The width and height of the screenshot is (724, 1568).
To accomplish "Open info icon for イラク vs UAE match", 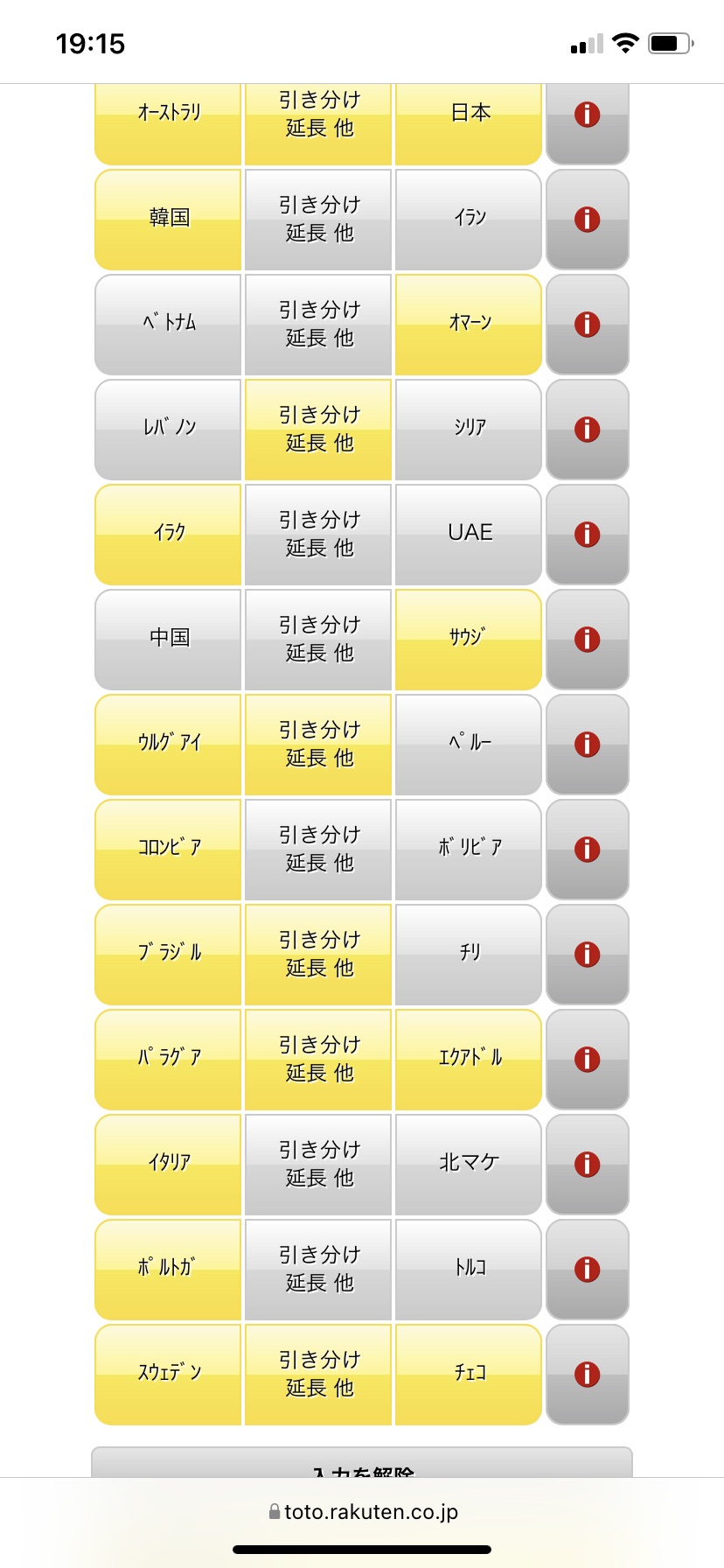I will (x=588, y=535).
